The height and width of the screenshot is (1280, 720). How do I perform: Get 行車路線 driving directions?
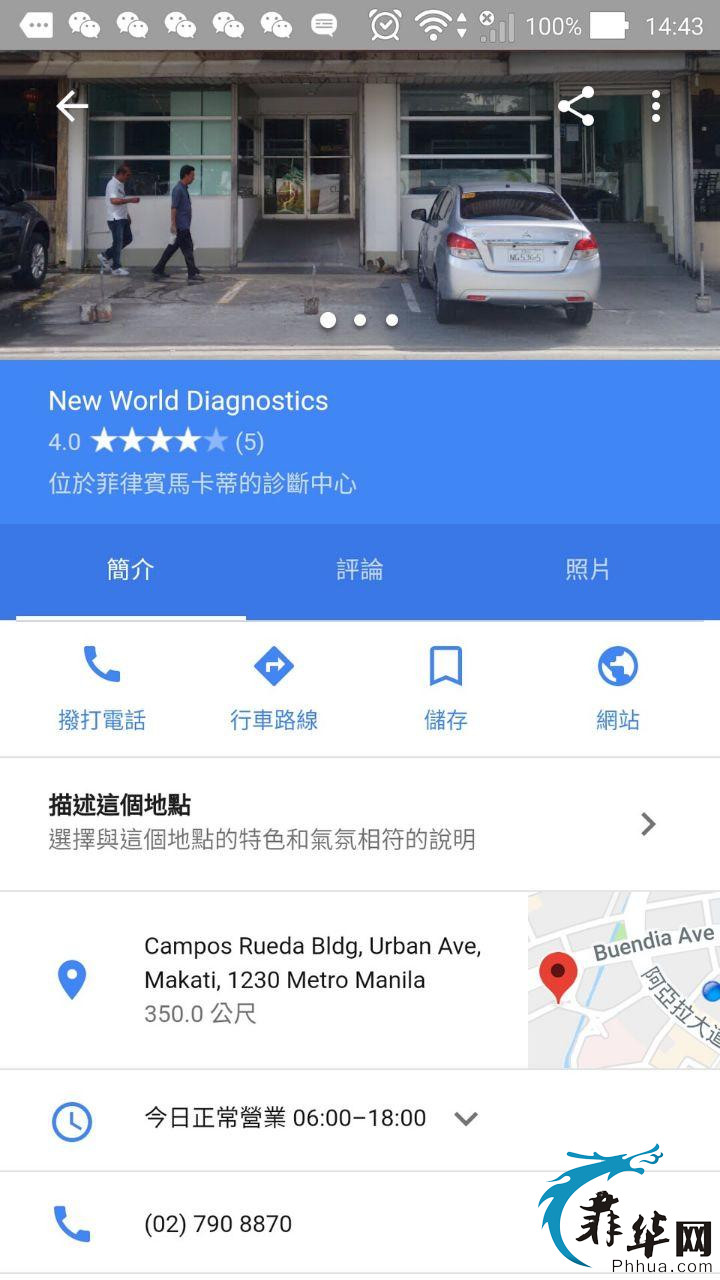(x=274, y=688)
